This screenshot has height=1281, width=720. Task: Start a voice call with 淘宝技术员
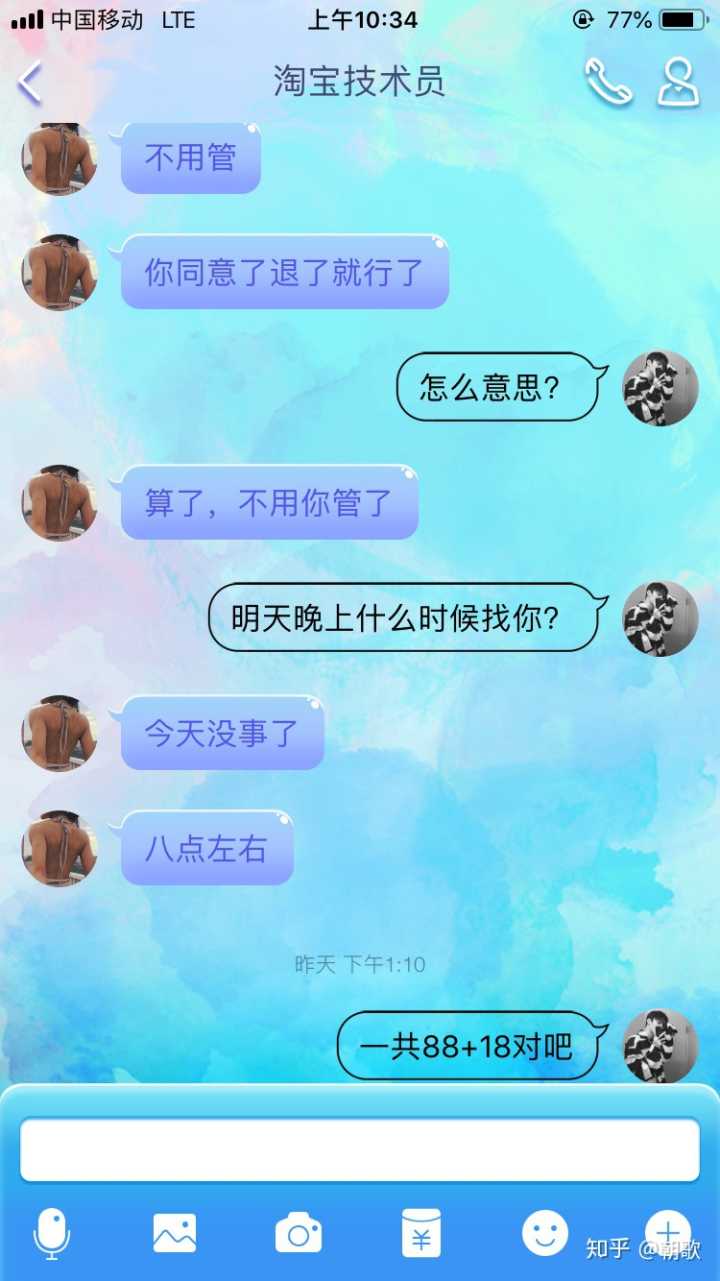pyautogui.click(x=608, y=82)
